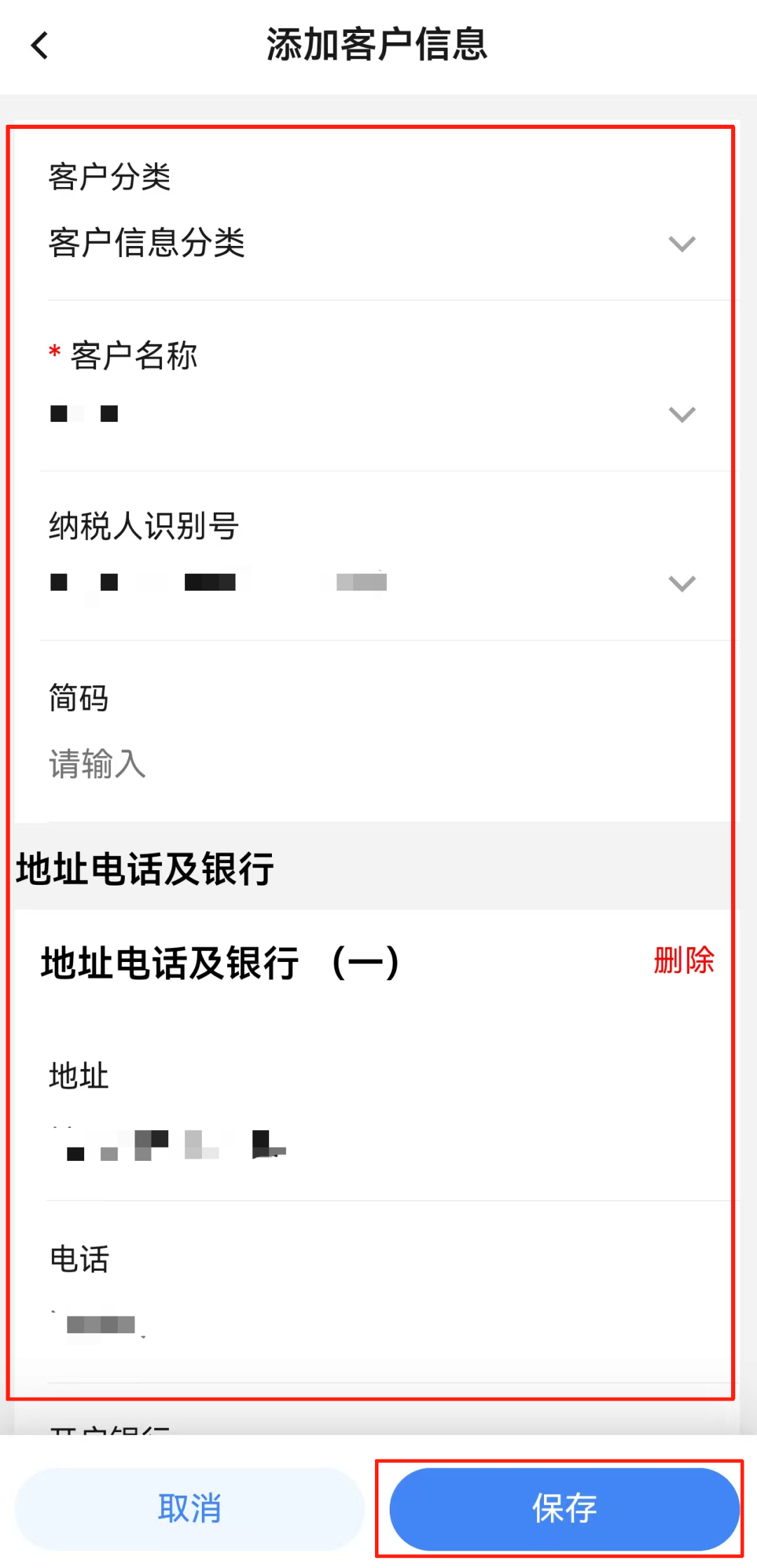
Task: Expand the 纳税人识别号 dropdown
Action: [681, 584]
